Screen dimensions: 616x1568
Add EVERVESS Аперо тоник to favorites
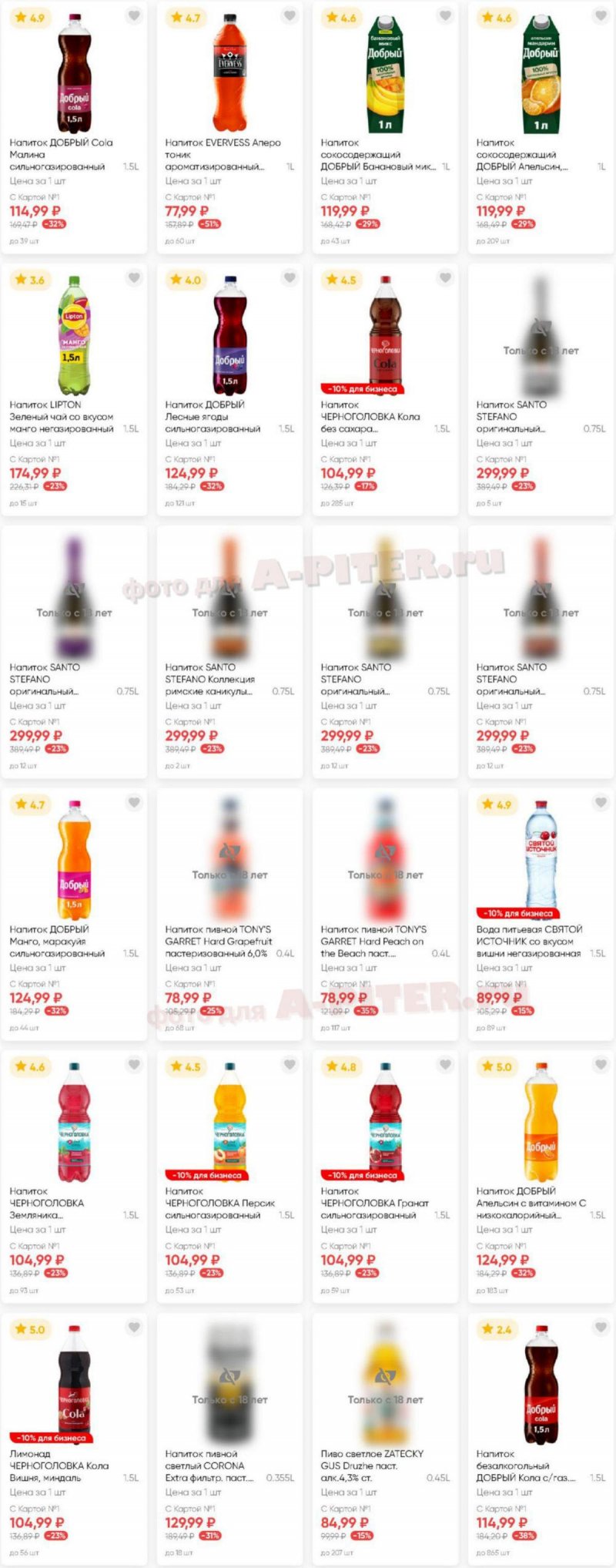(290, 16)
